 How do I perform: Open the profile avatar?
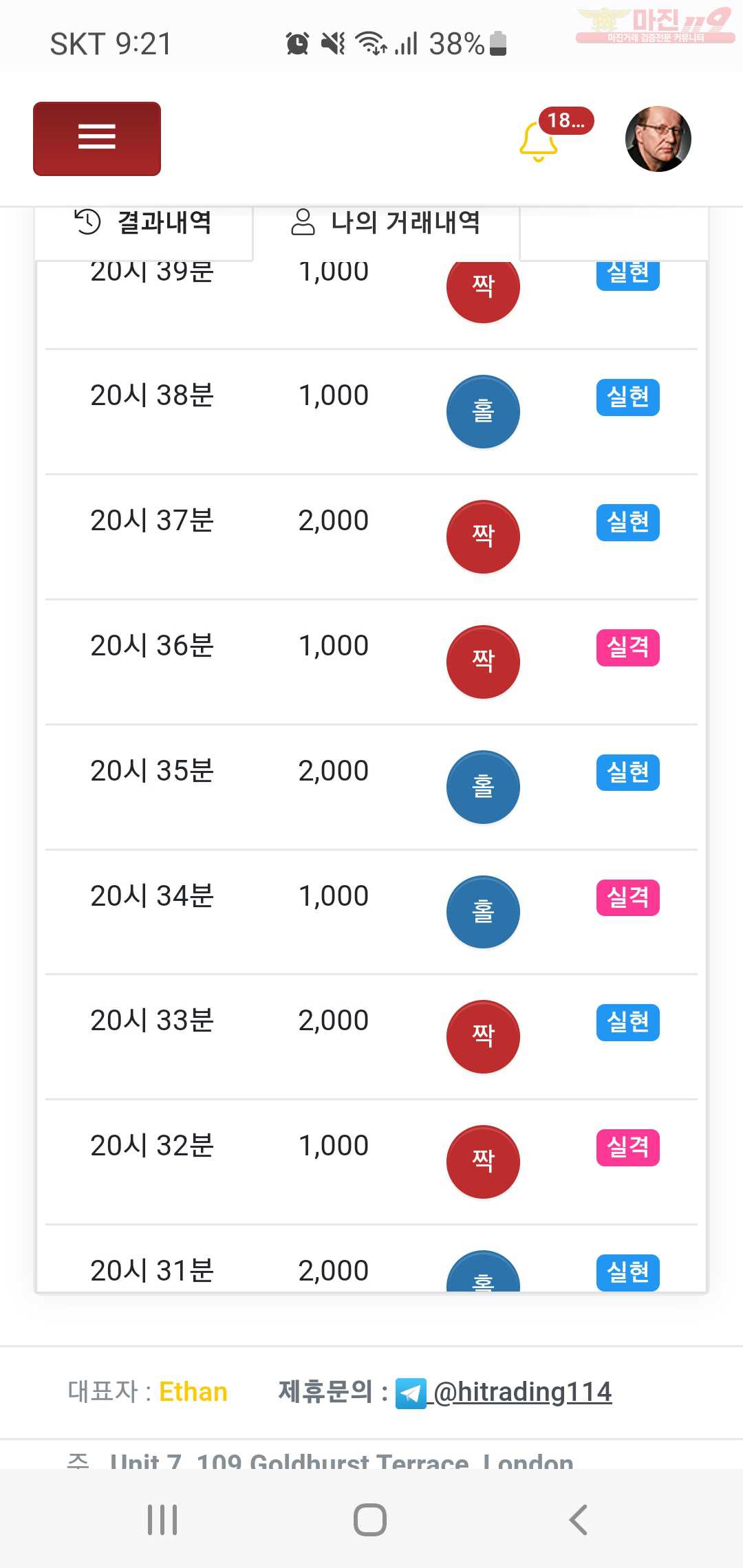click(658, 139)
